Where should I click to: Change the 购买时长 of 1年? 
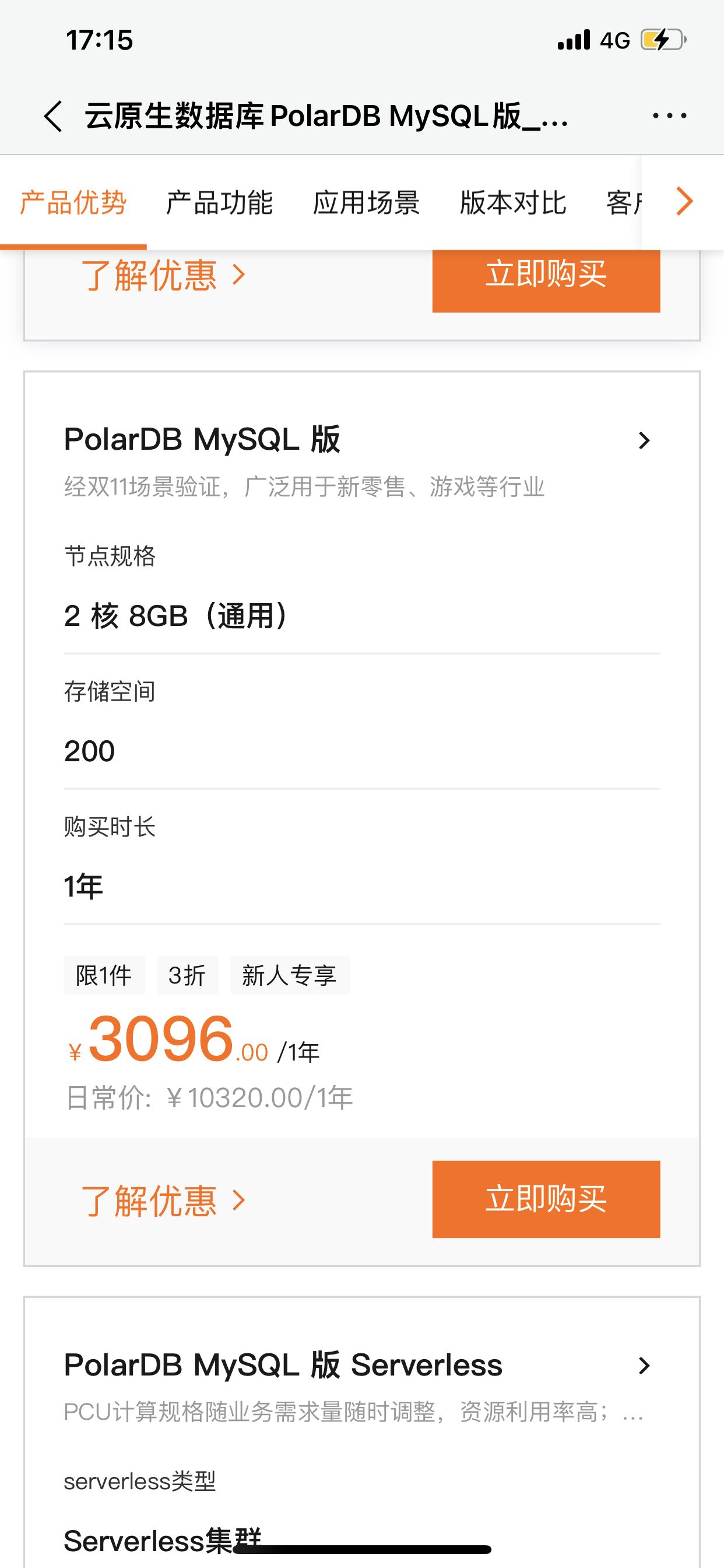point(362,886)
